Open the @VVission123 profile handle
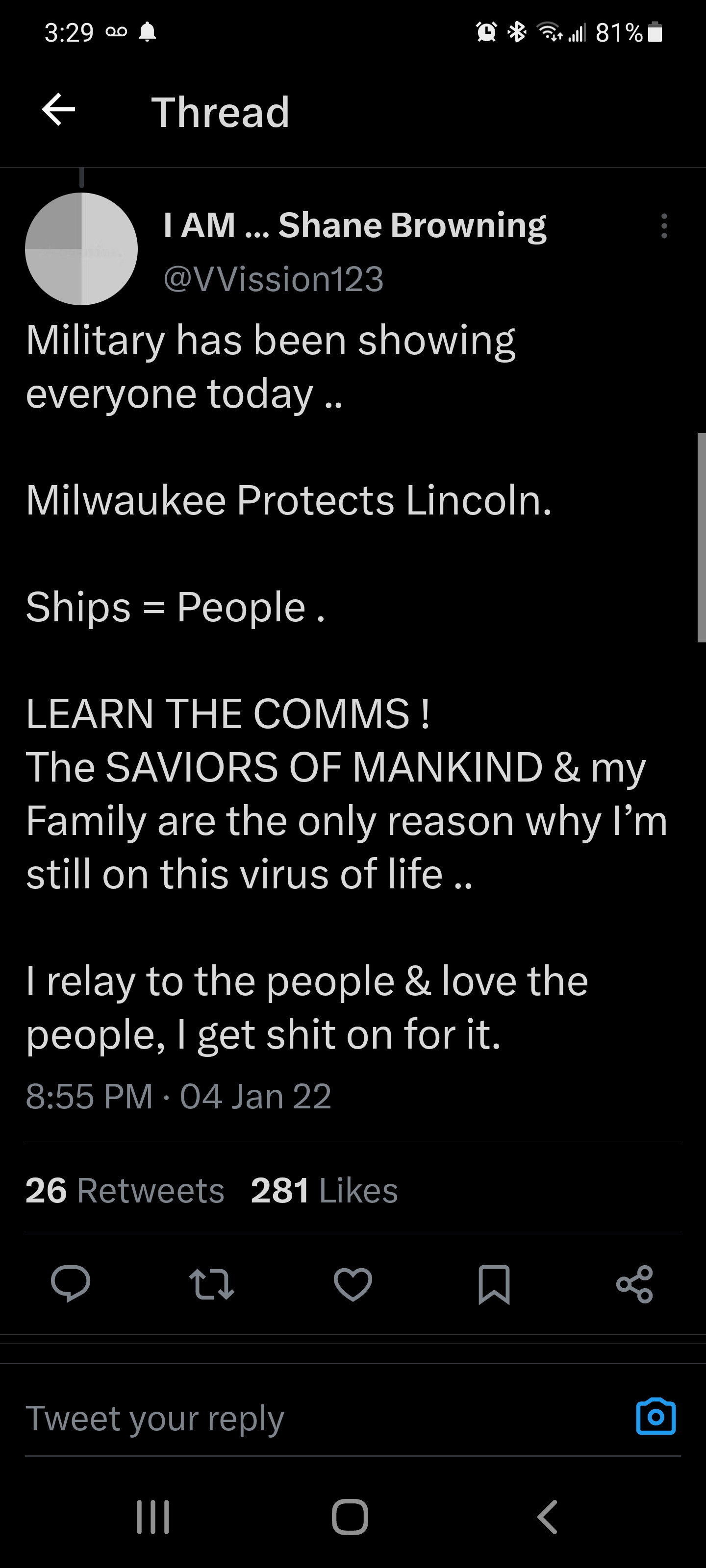Screen dimensions: 706x1568 (274, 279)
